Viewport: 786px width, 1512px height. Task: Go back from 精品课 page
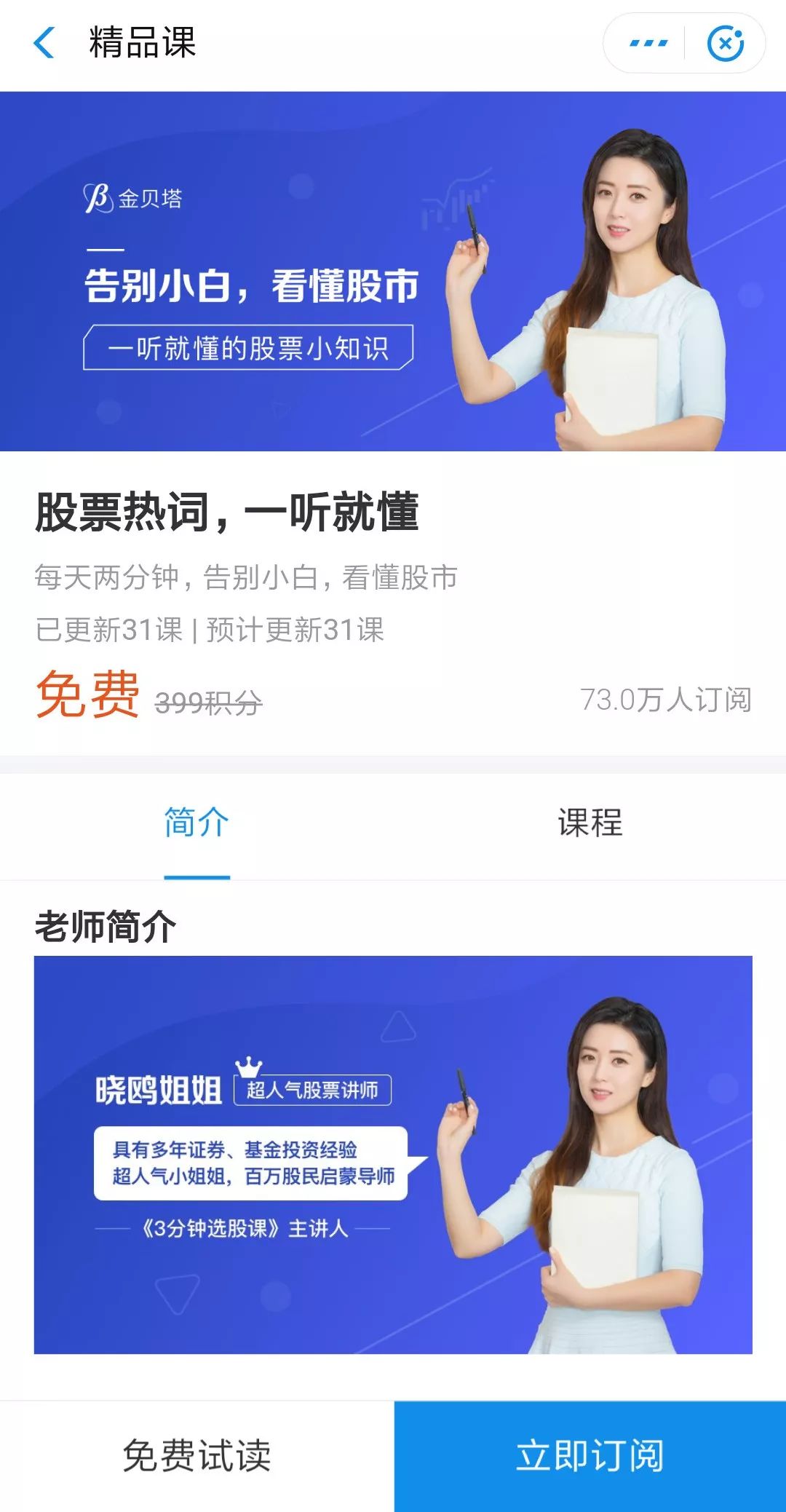click(45, 42)
